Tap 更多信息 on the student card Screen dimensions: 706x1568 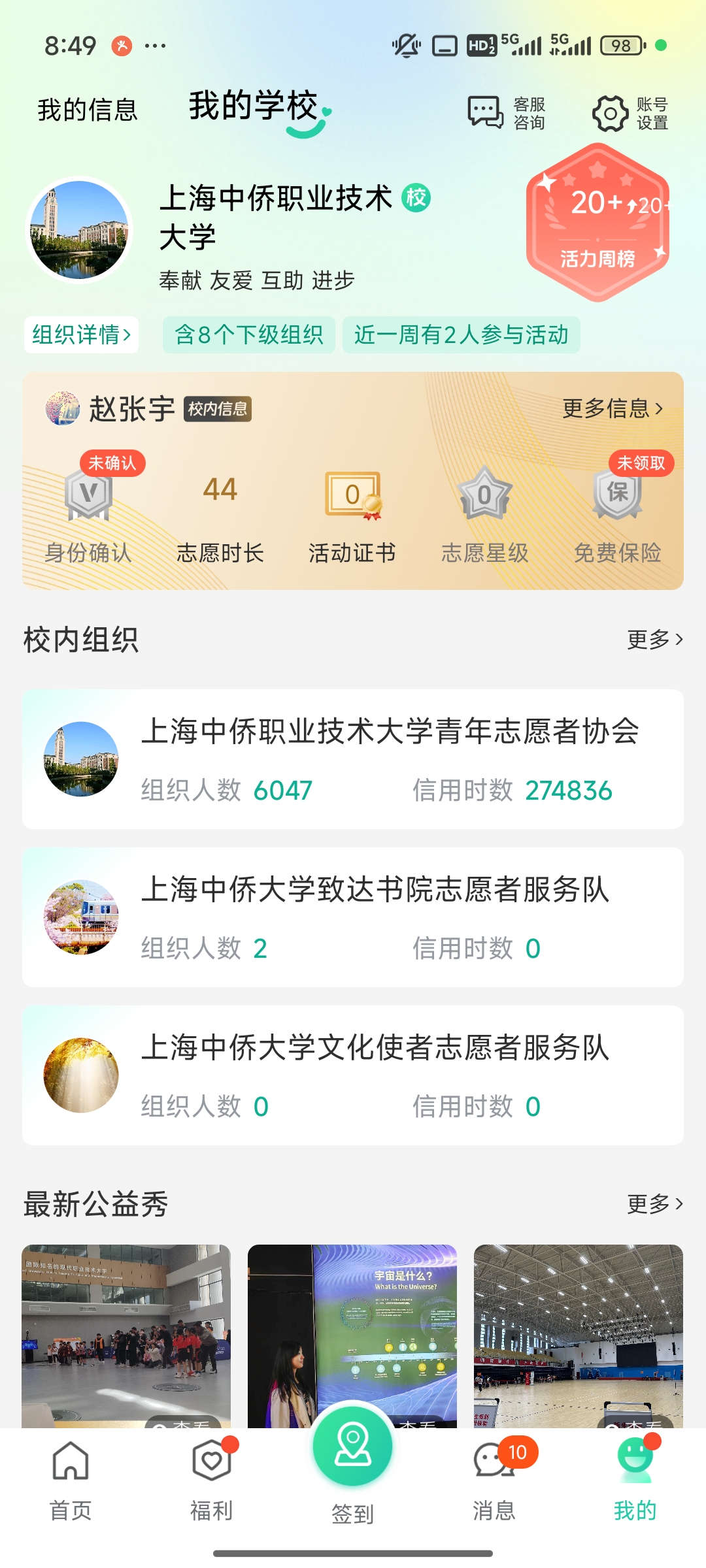point(613,409)
